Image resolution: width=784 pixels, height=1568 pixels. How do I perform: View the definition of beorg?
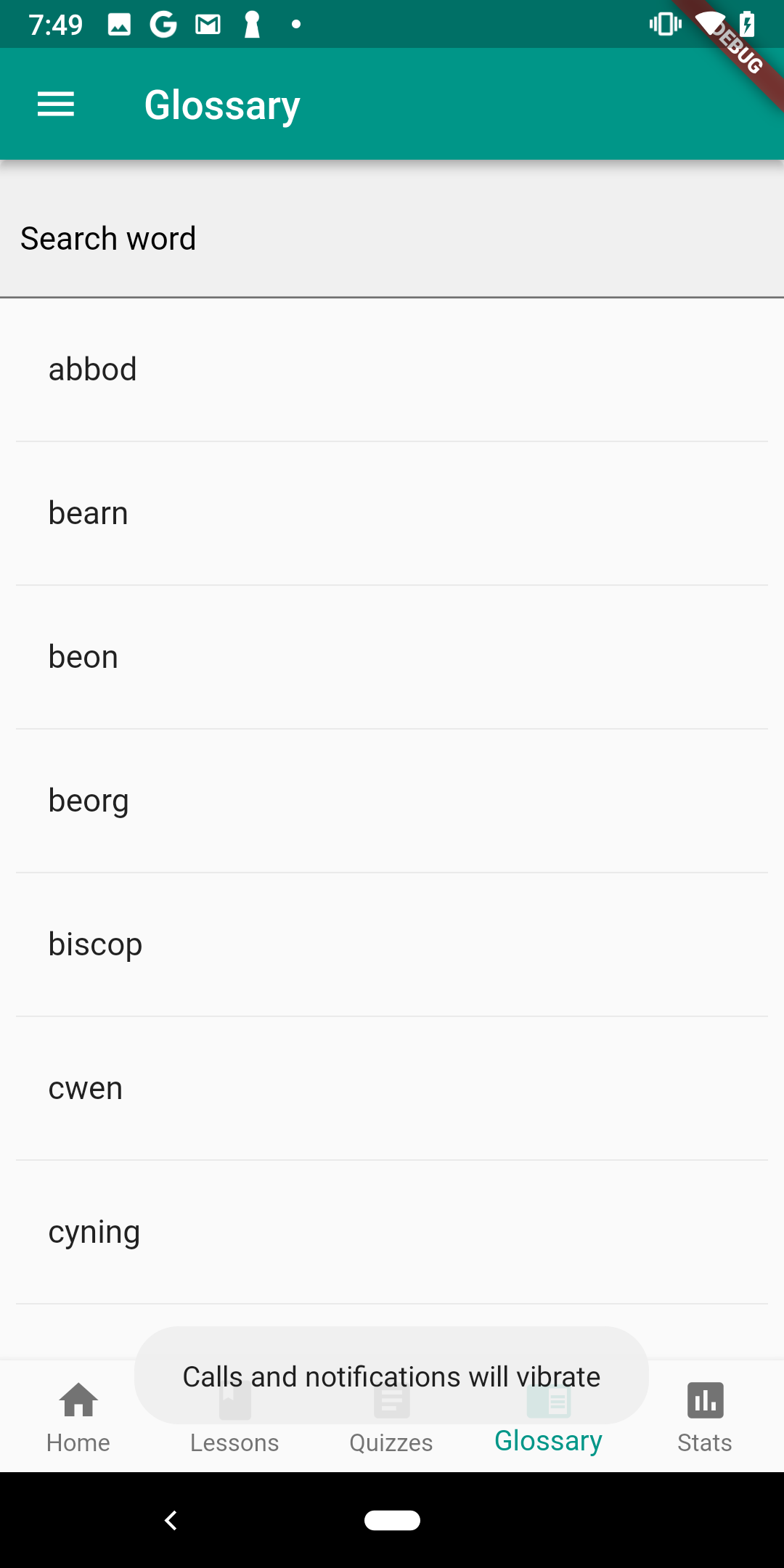[x=392, y=801]
